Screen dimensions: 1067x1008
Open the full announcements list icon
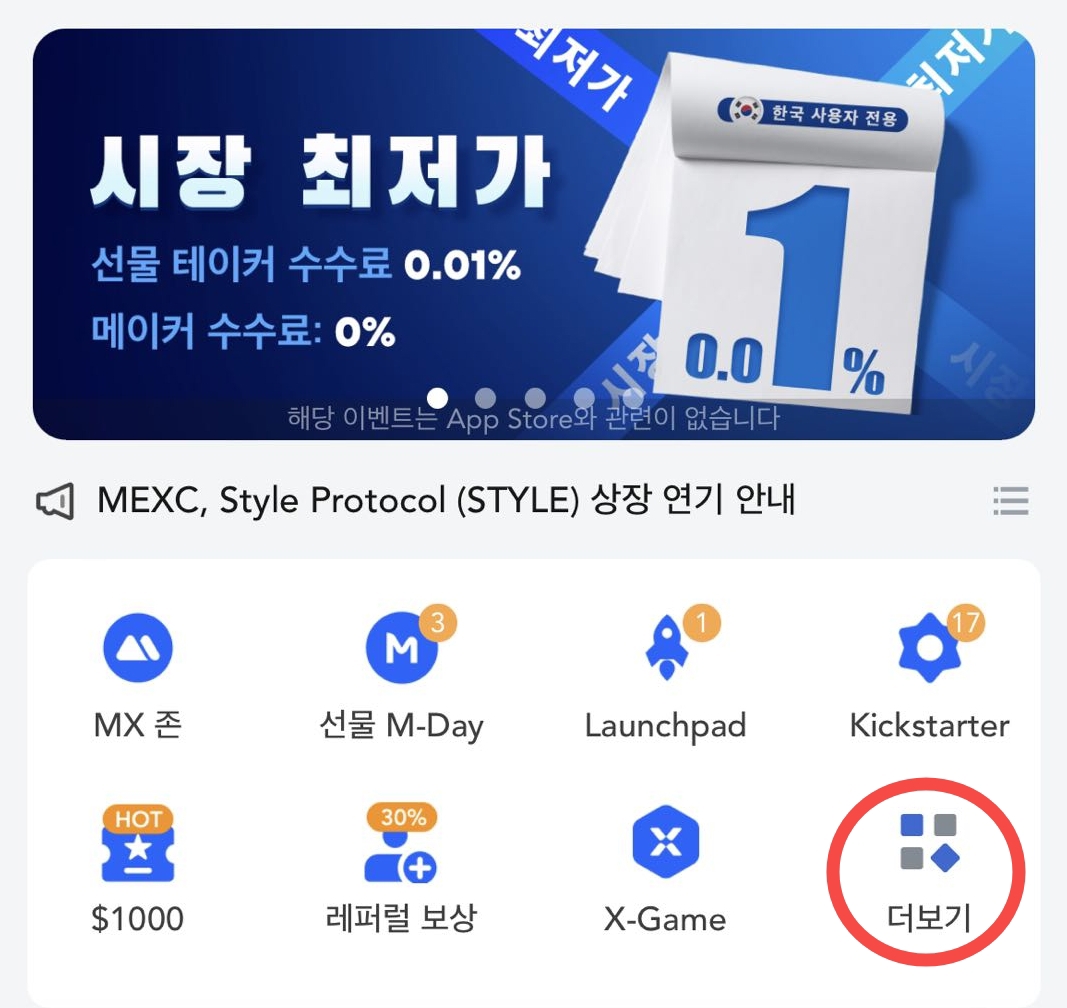click(1011, 499)
